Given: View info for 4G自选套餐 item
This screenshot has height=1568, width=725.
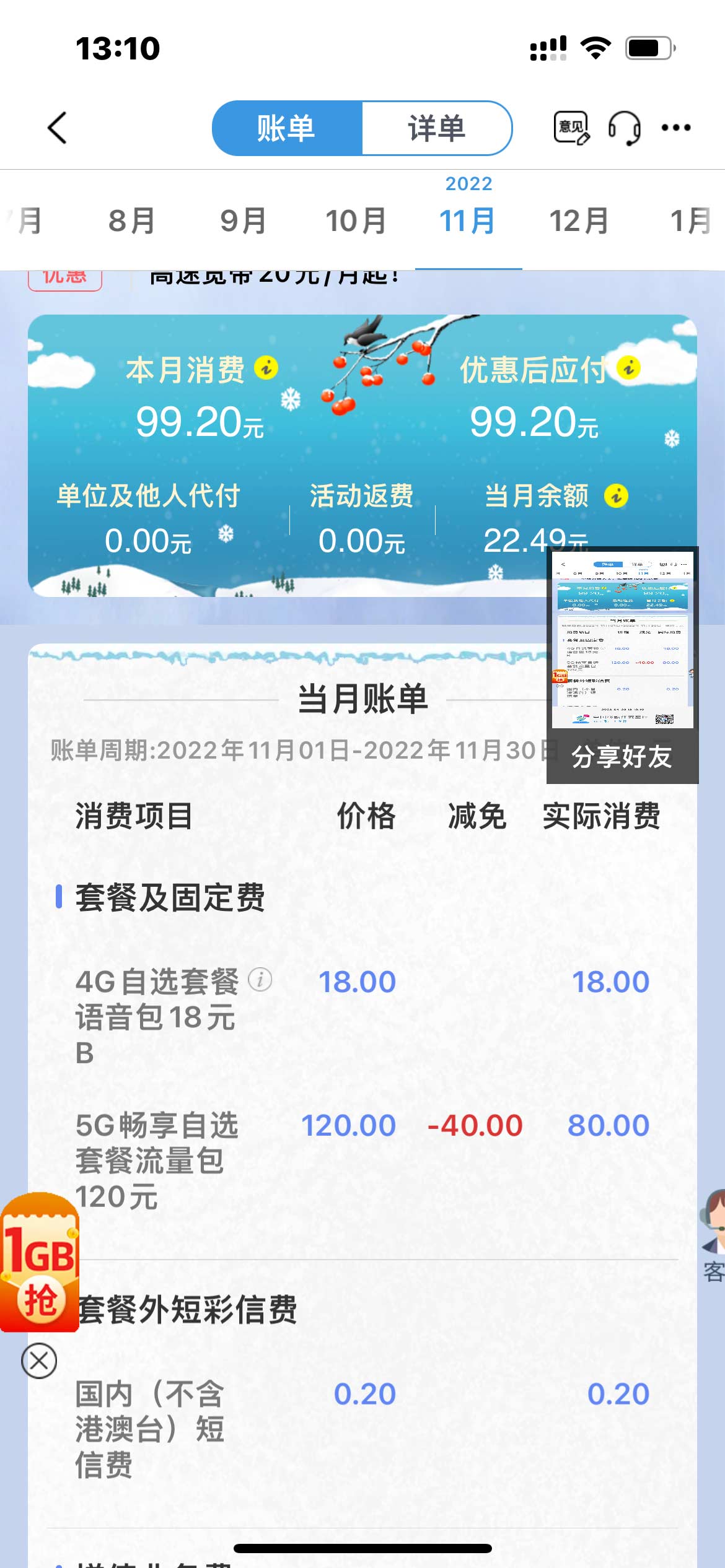Looking at the screenshot, I should click(260, 980).
